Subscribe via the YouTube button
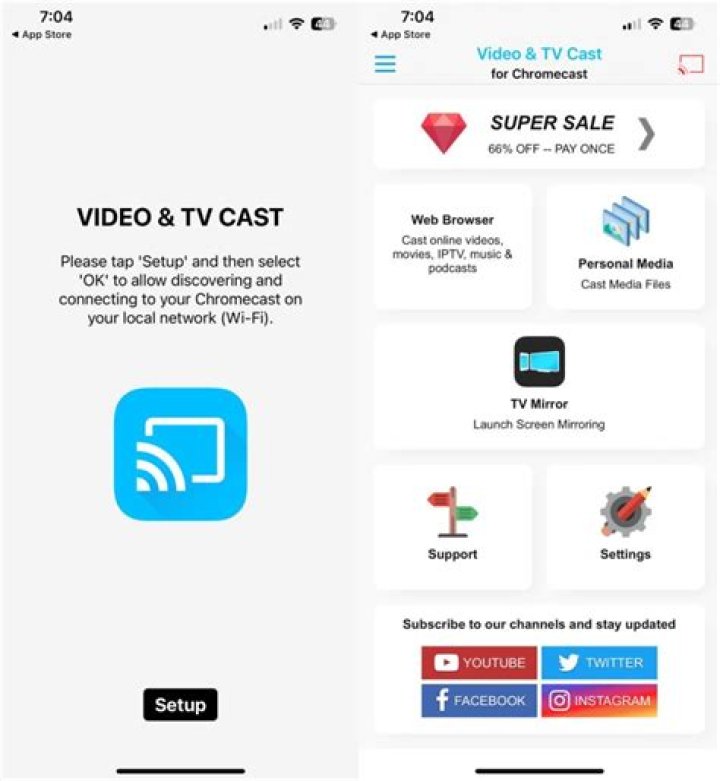 [479, 662]
